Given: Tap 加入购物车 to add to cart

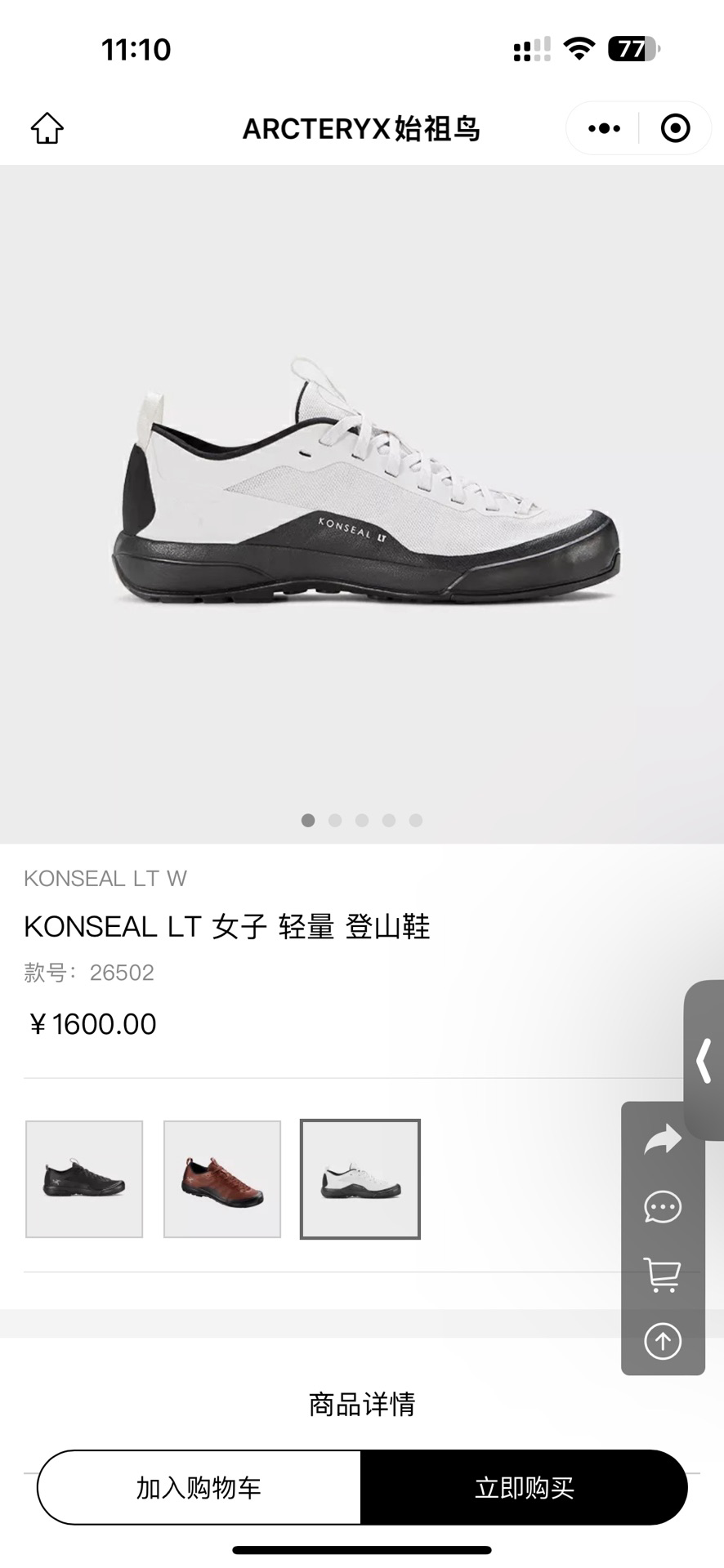Looking at the screenshot, I should click(x=199, y=1487).
